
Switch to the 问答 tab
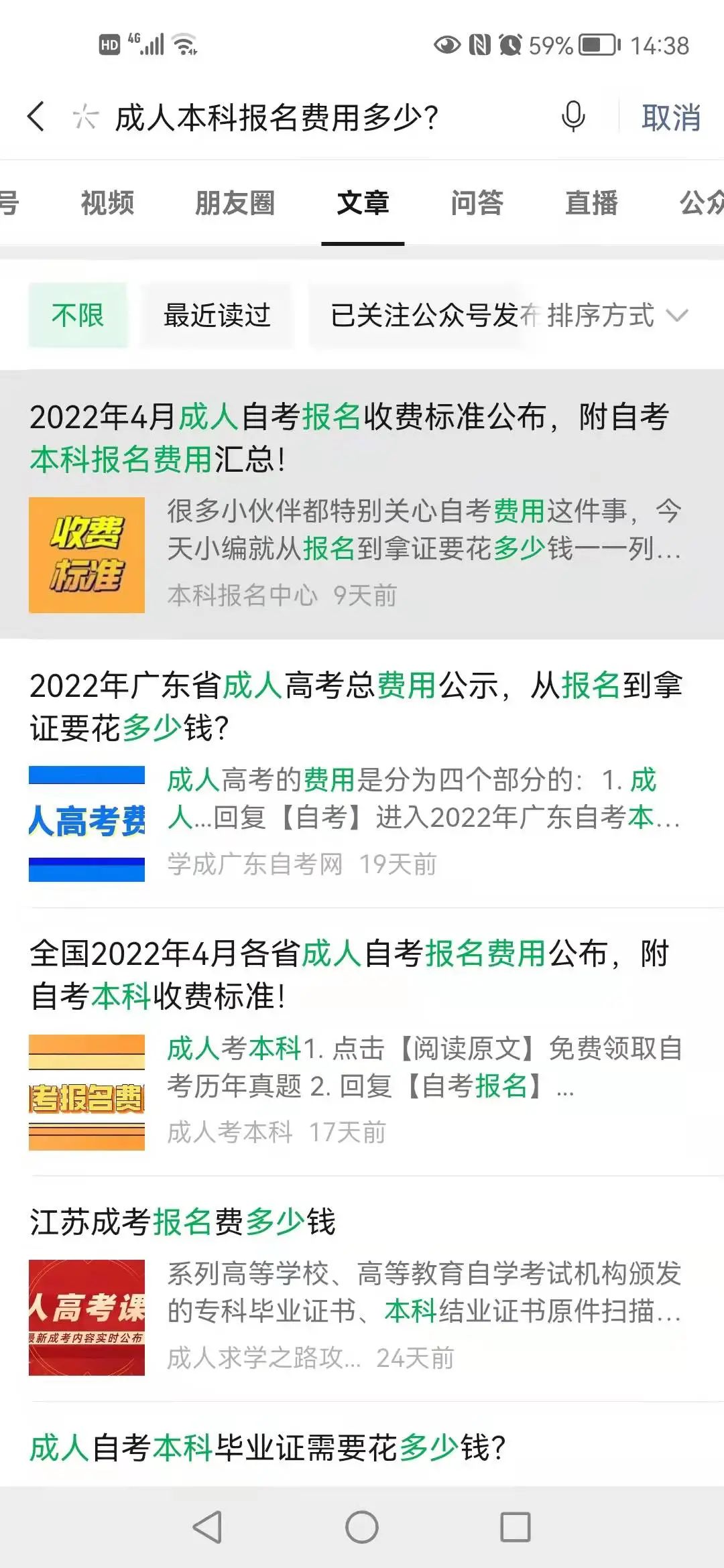[477, 203]
